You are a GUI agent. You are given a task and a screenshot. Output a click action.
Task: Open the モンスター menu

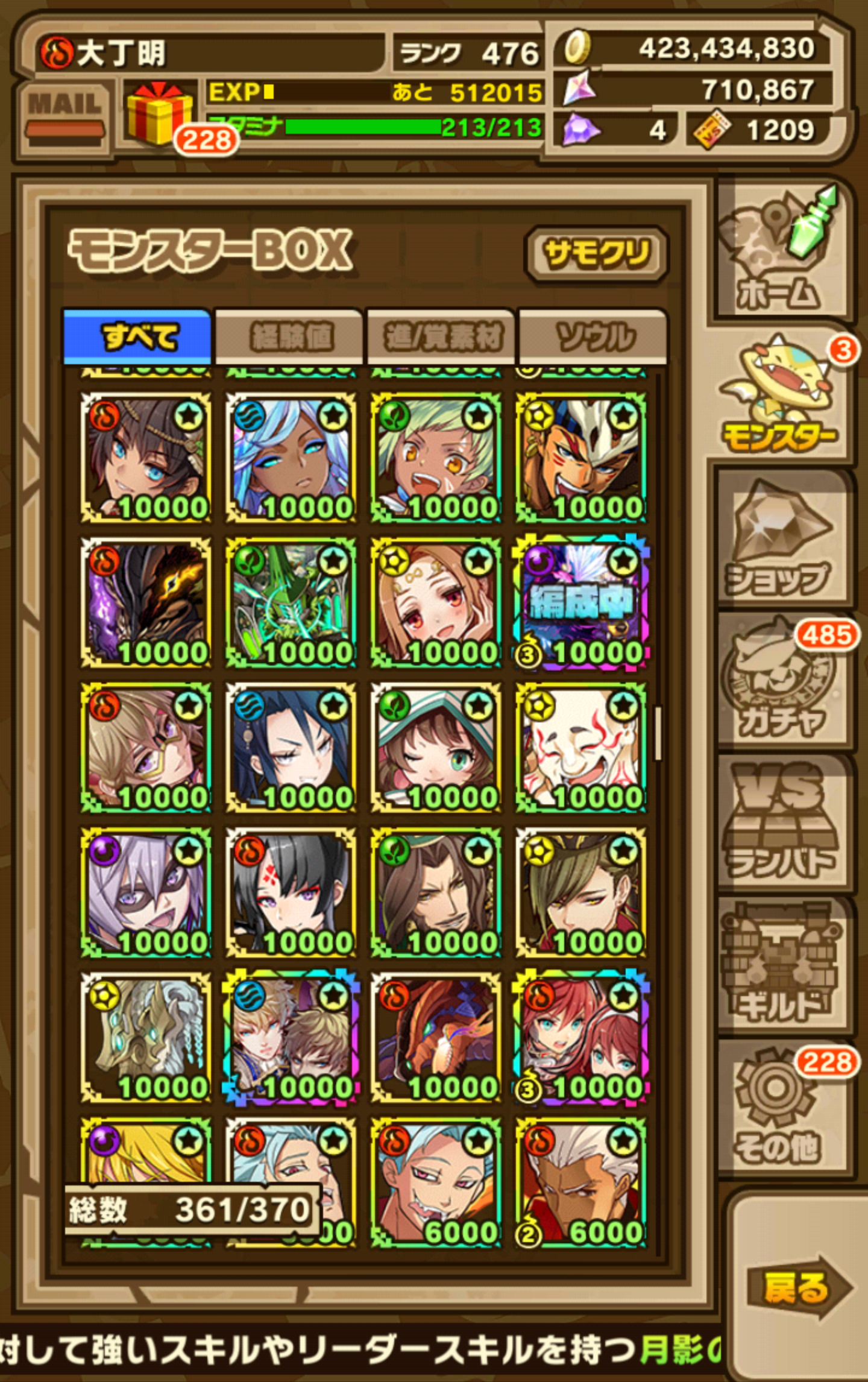click(x=781, y=395)
